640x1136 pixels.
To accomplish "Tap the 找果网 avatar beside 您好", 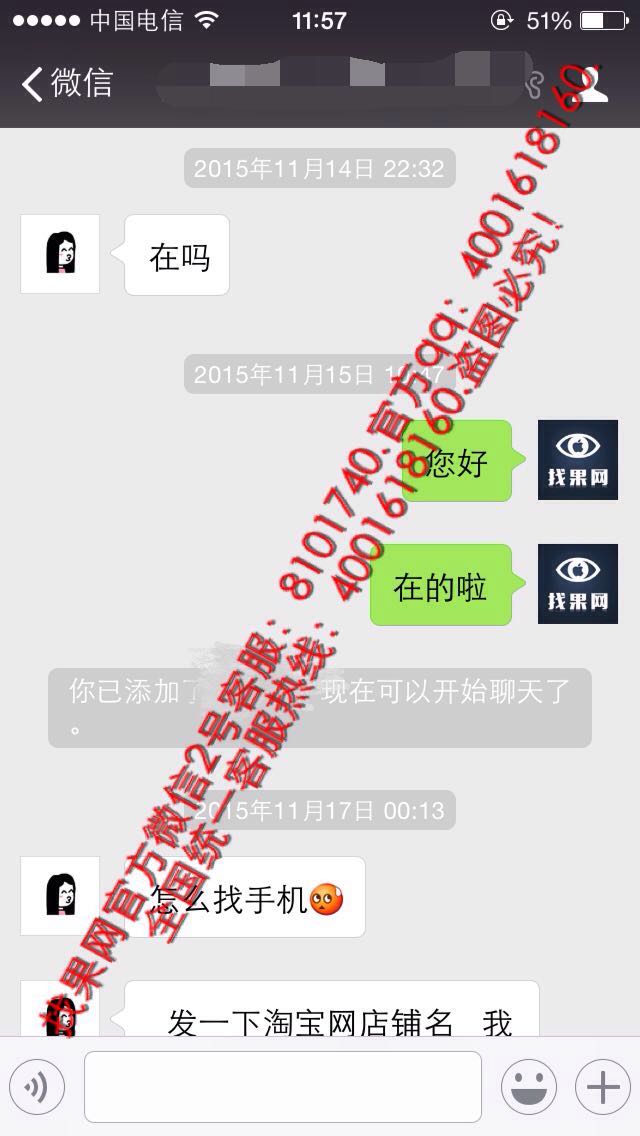I will click(x=578, y=460).
